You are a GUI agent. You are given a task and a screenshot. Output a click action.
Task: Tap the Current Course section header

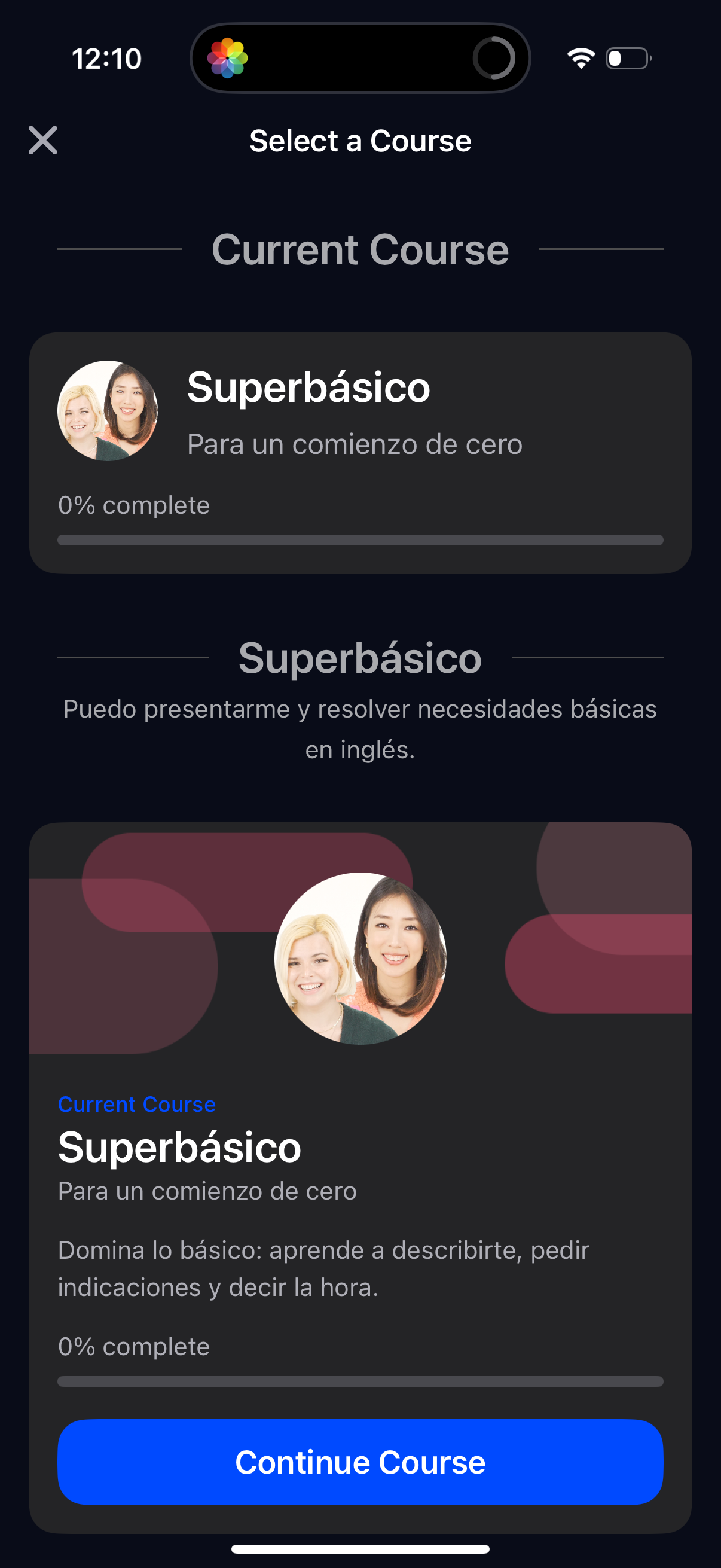click(360, 249)
